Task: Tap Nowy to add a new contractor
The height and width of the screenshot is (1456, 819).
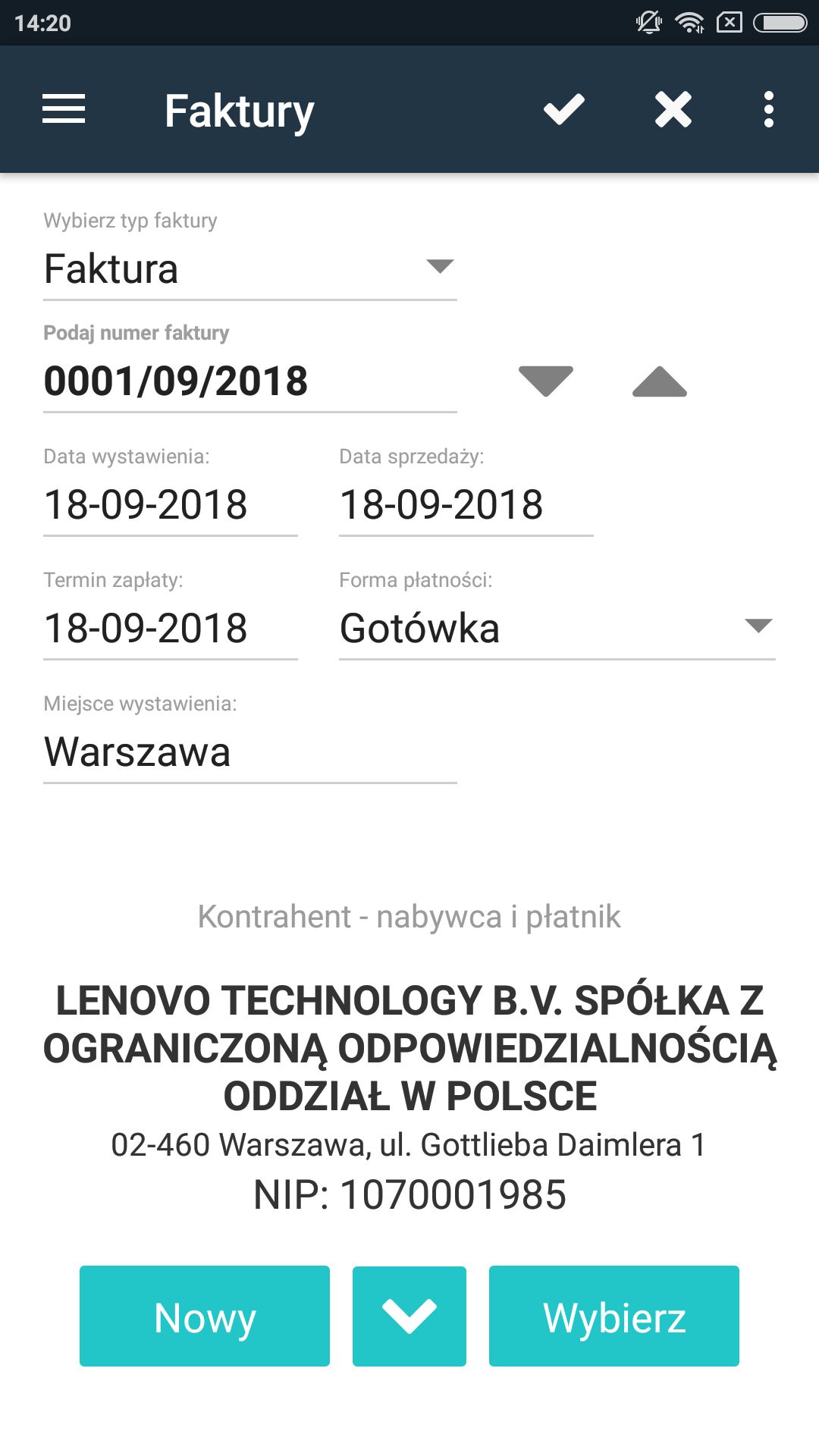Action: [205, 1316]
